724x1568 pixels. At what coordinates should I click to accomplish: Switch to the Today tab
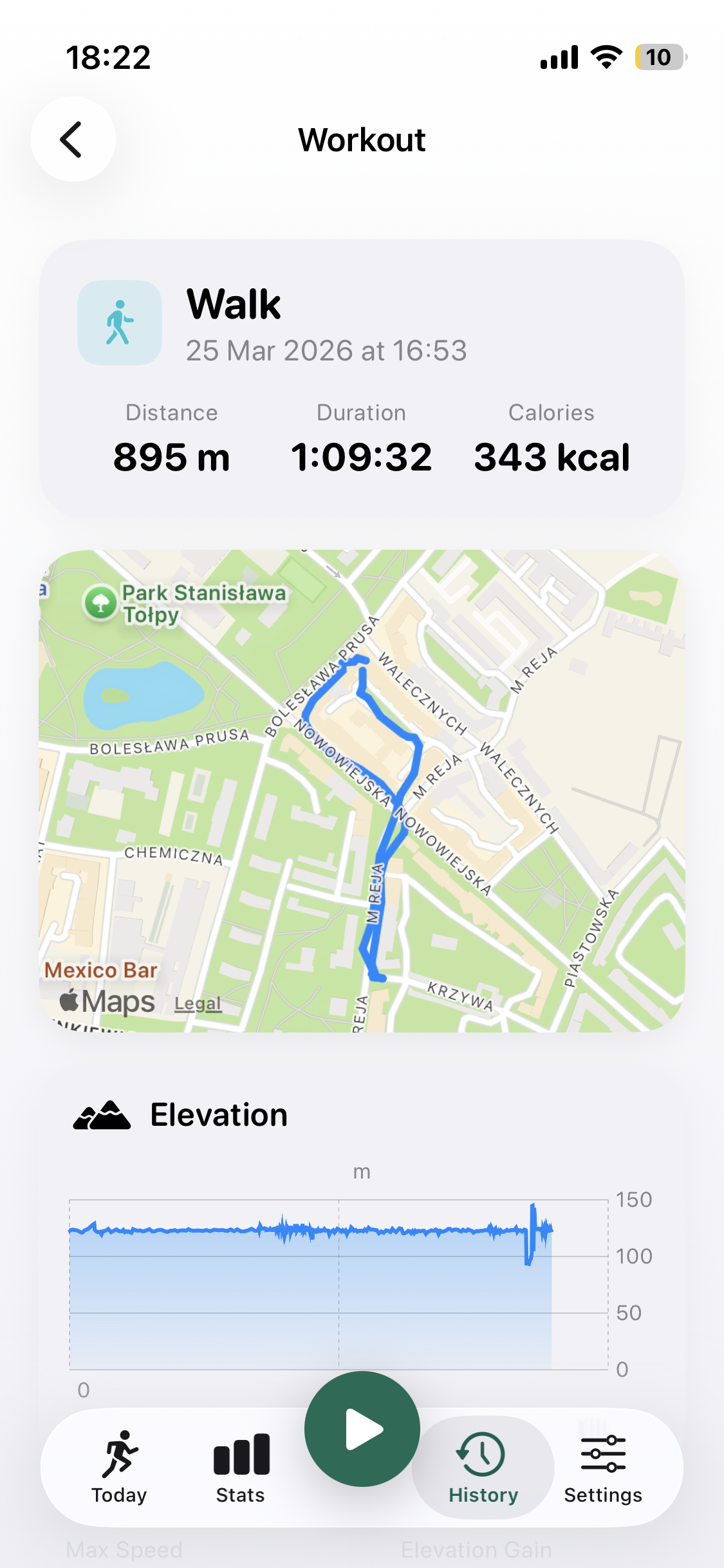click(x=119, y=1467)
